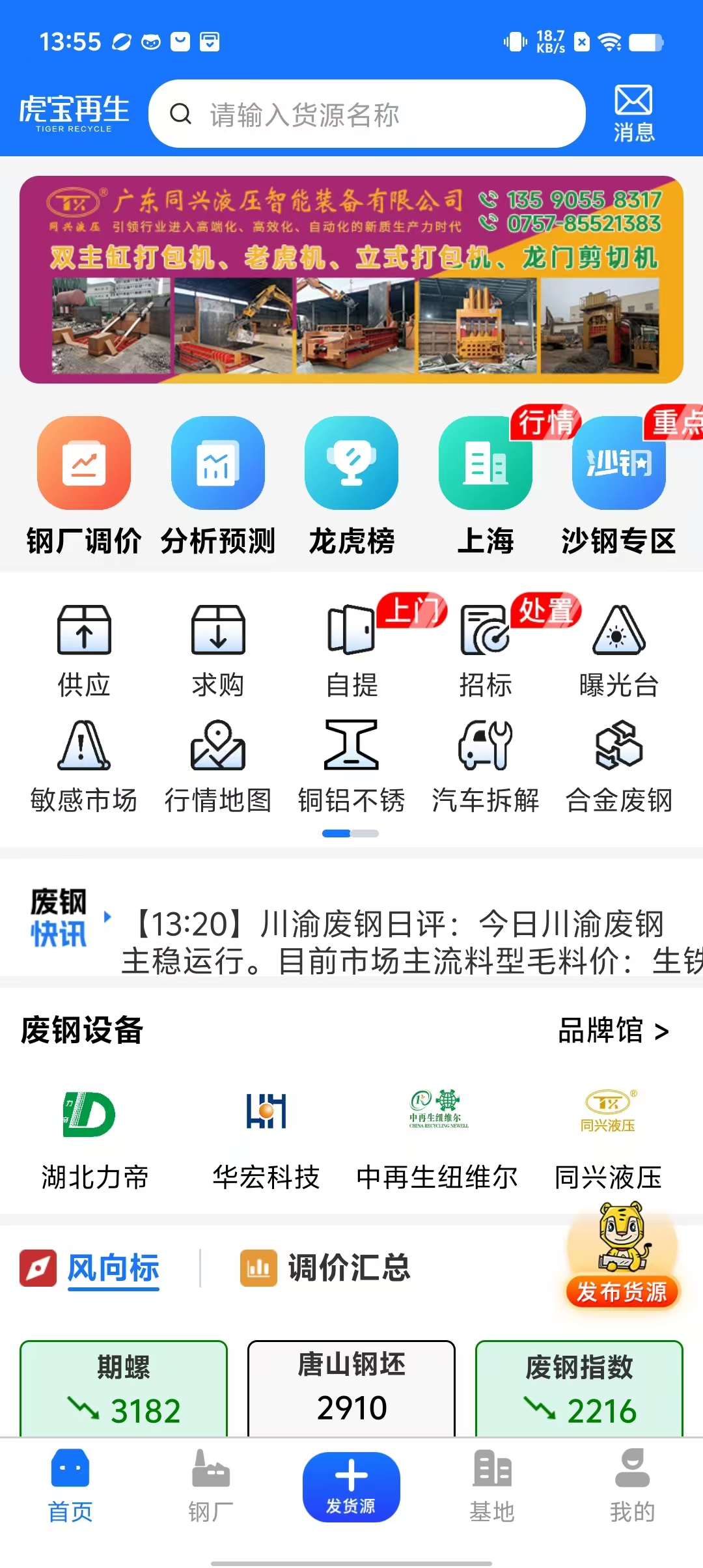This screenshot has height=1568, width=703.
Task: Go to 供应 supply listings
Action: (x=84, y=649)
